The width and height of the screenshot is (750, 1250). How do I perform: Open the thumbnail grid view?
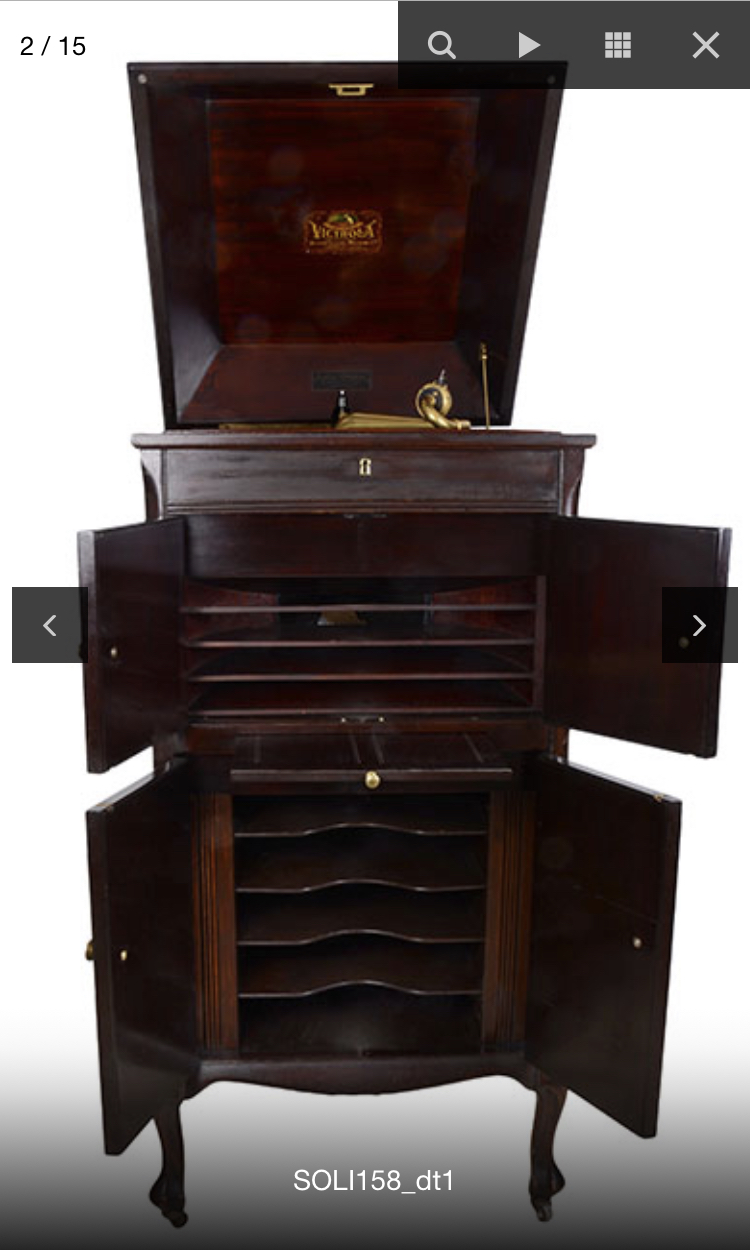(618, 45)
